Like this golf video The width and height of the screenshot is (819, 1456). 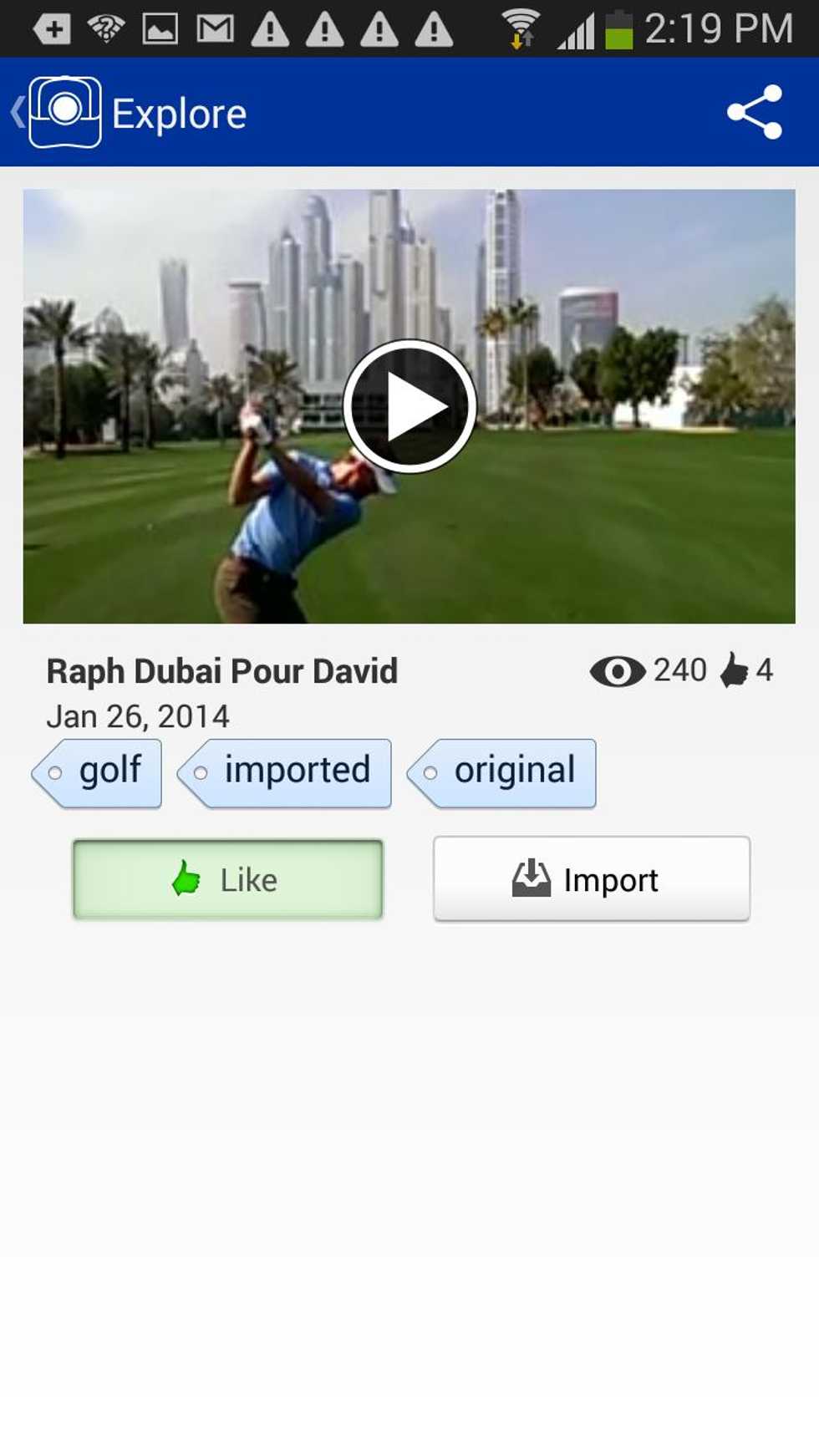[227, 879]
